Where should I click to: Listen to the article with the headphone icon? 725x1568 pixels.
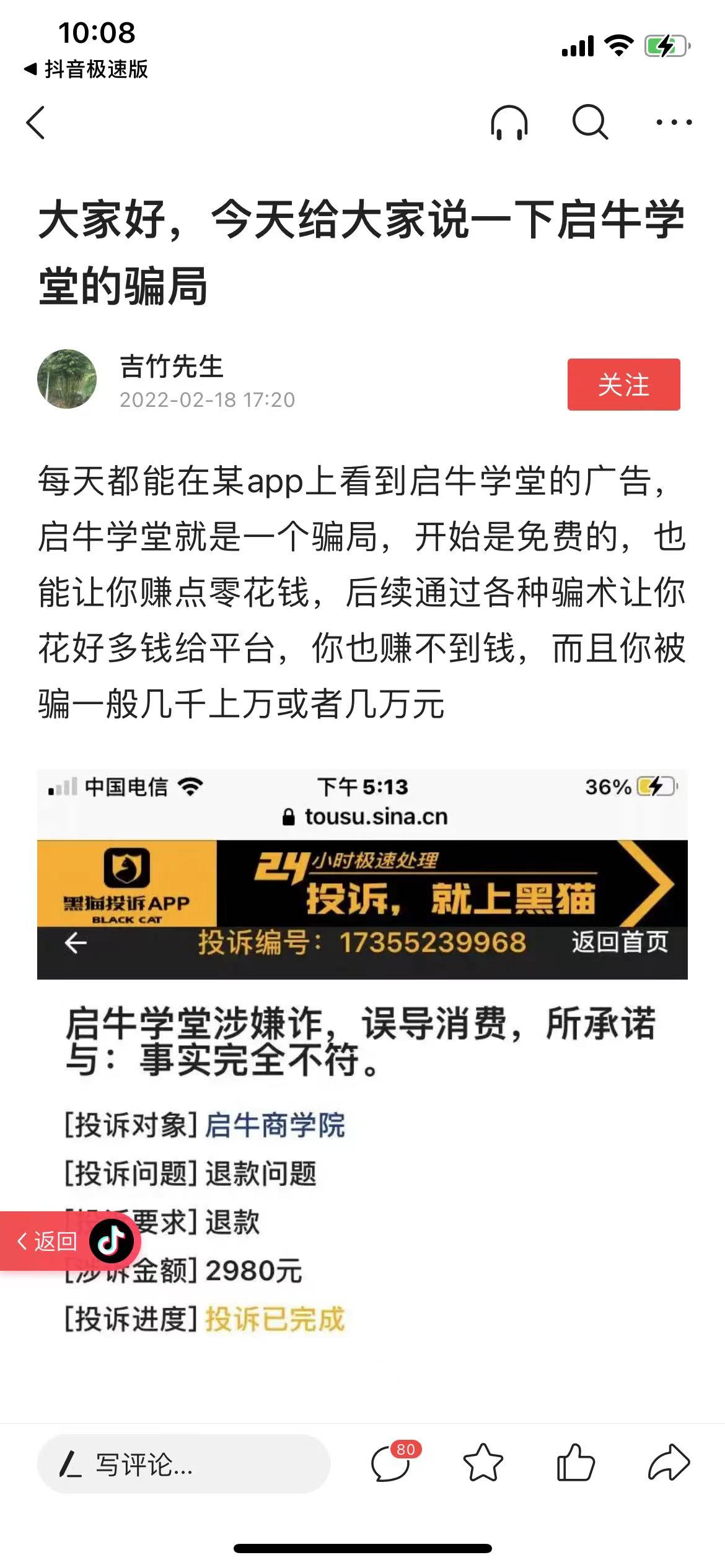tap(509, 123)
